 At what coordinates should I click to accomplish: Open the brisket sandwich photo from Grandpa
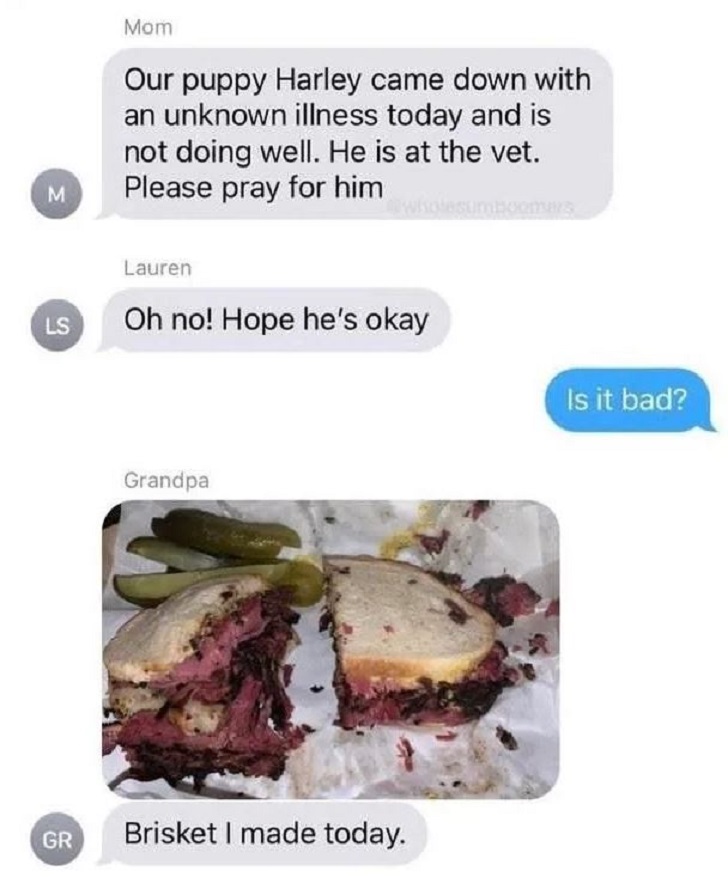tap(330, 648)
